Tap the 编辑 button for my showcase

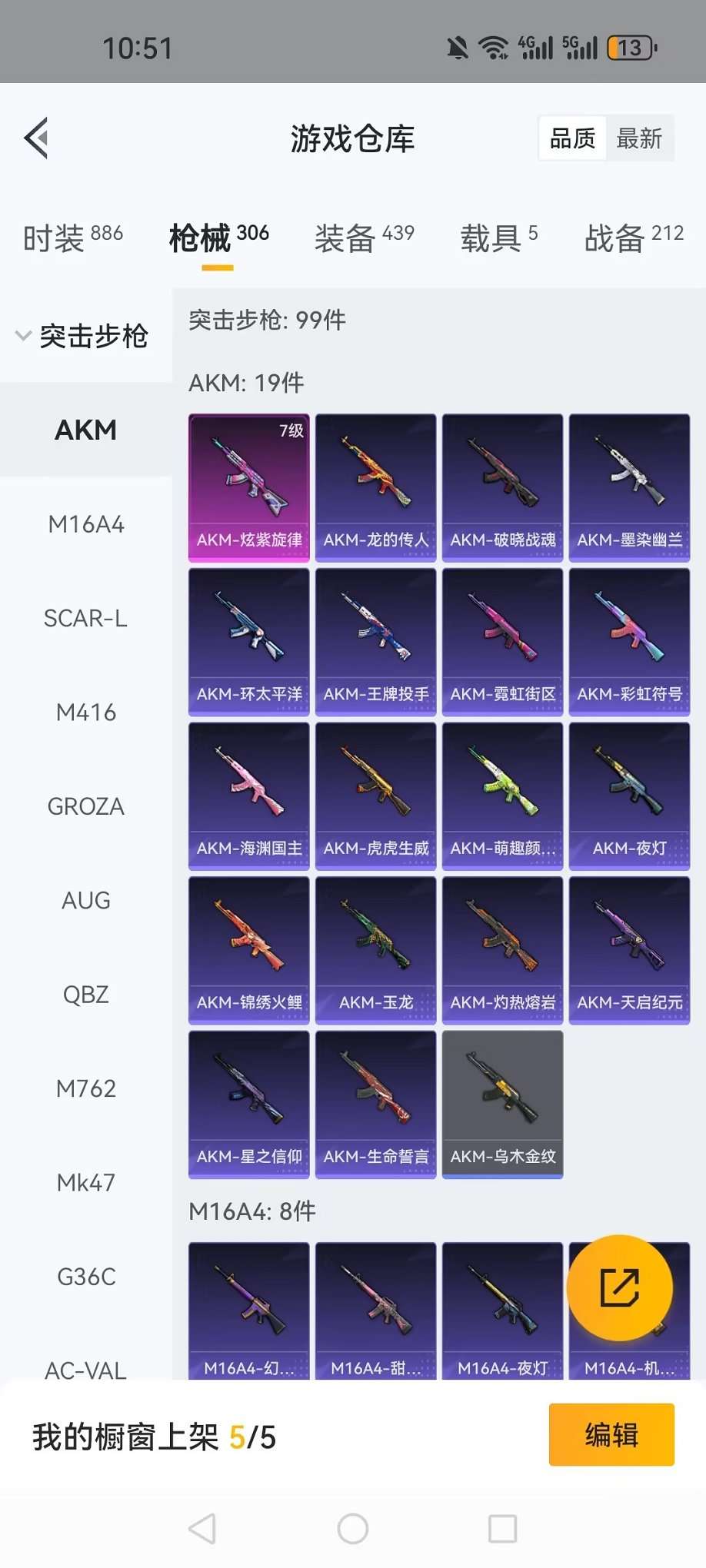coord(611,1434)
